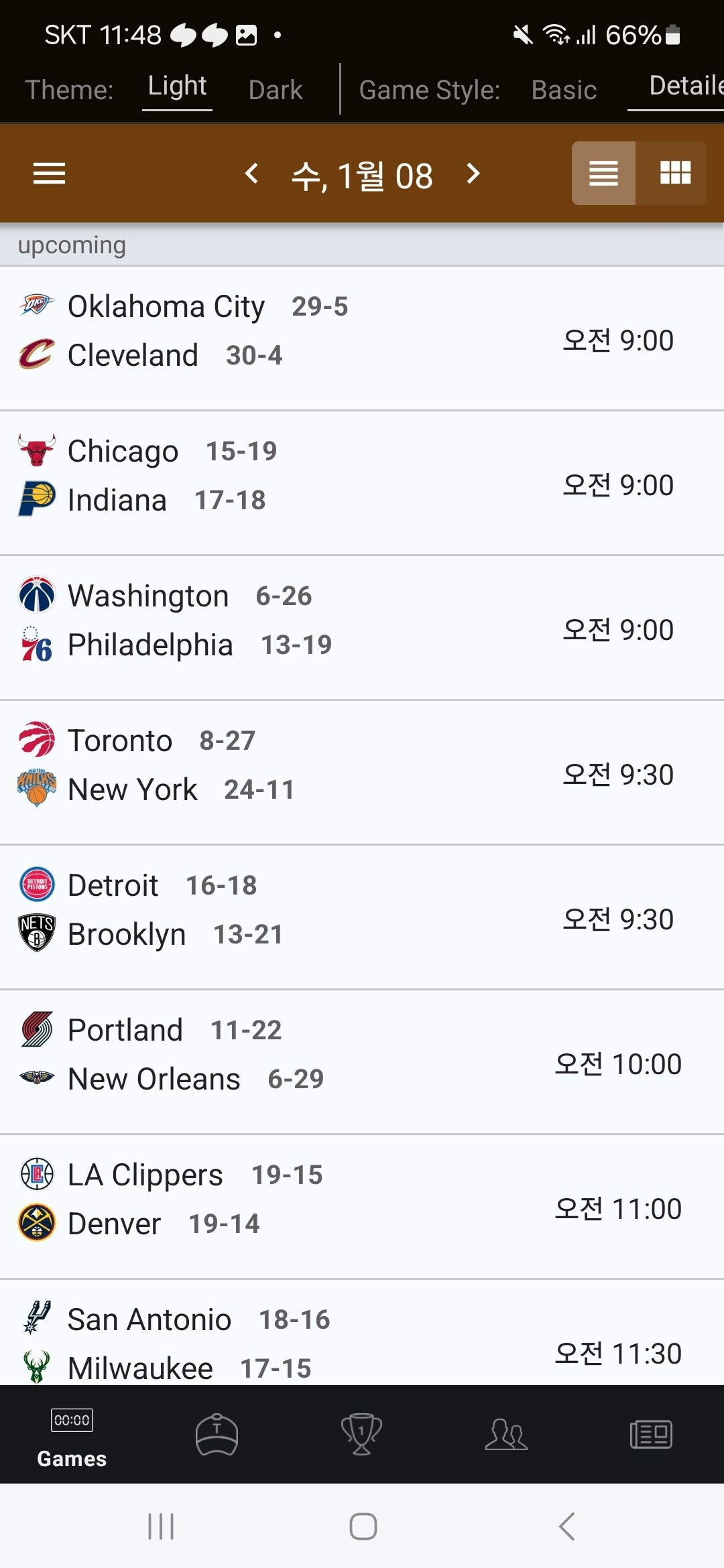Choose Basic game style
724x1568 pixels.
click(x=564, y=90)
